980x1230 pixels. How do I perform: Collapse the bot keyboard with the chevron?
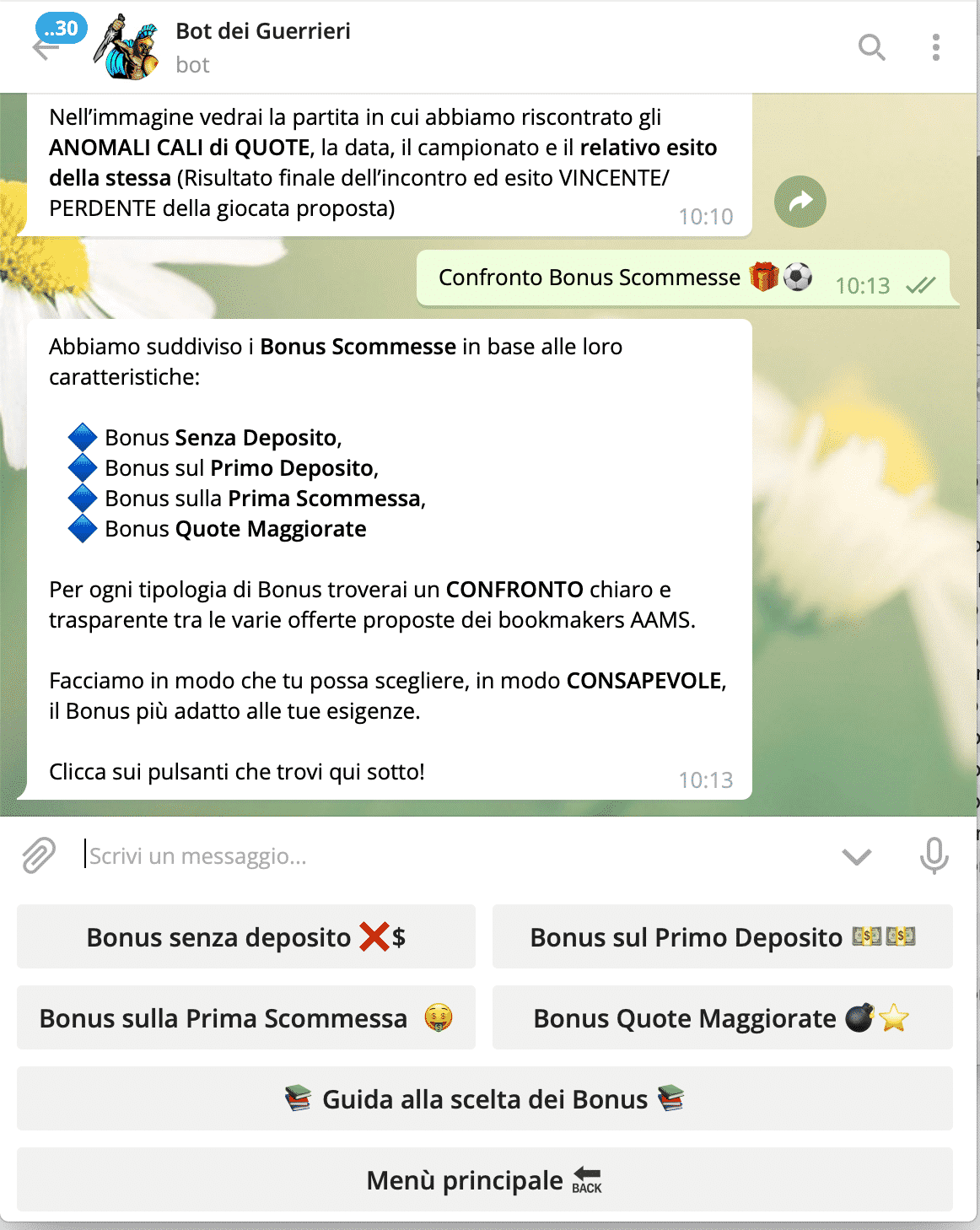tap(856, 857)
